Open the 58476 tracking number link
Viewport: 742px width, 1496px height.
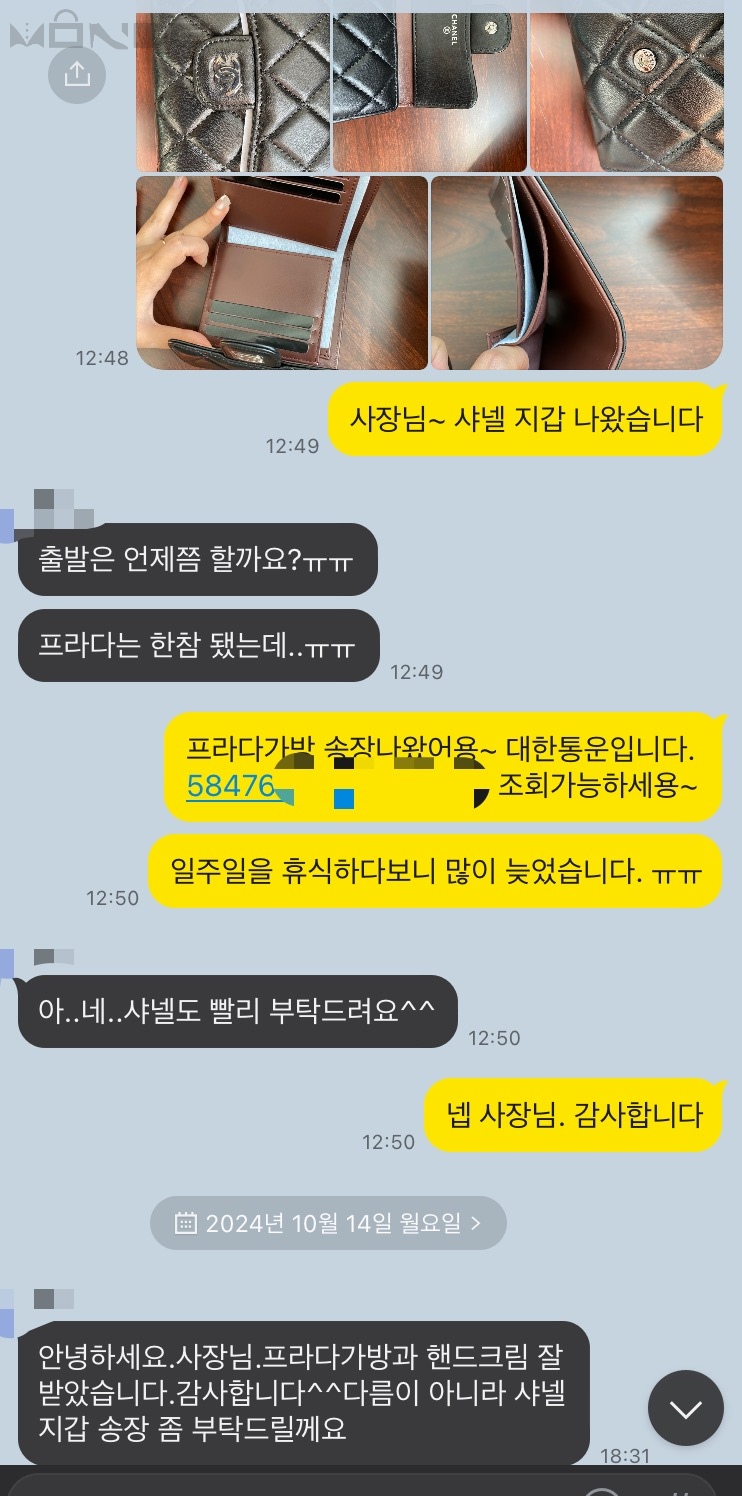[x=231, y=786]
